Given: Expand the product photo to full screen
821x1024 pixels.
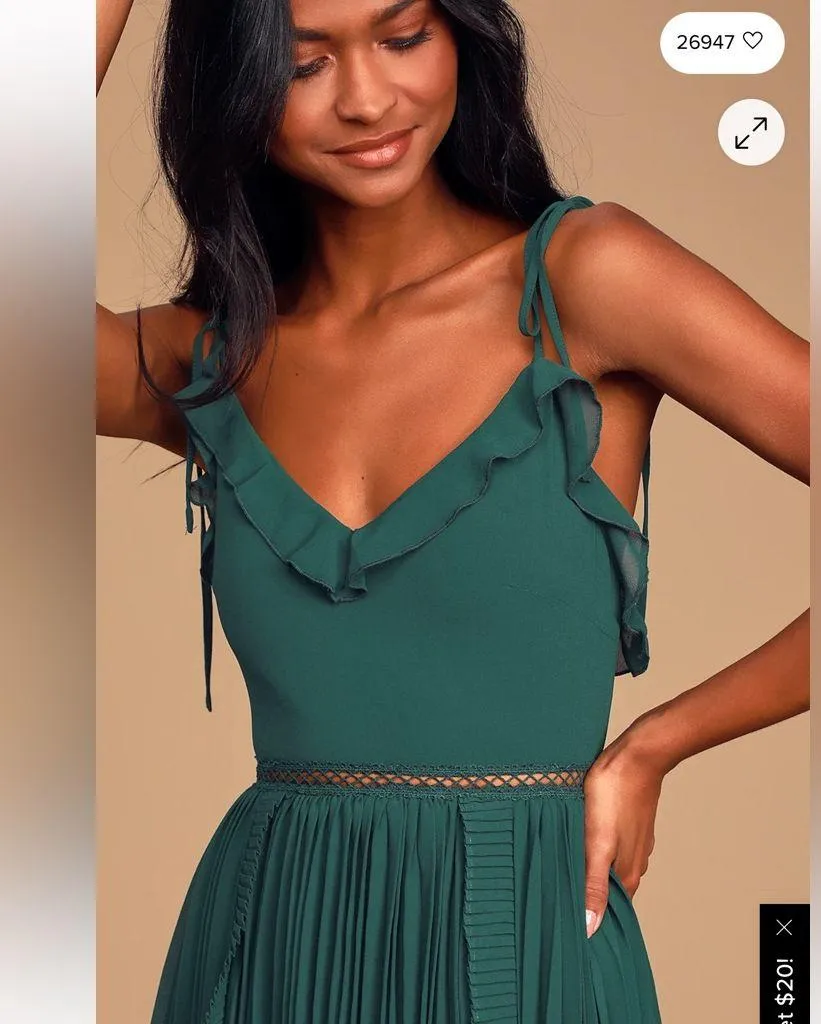Looking at the screenshot, I should (751, 133).
